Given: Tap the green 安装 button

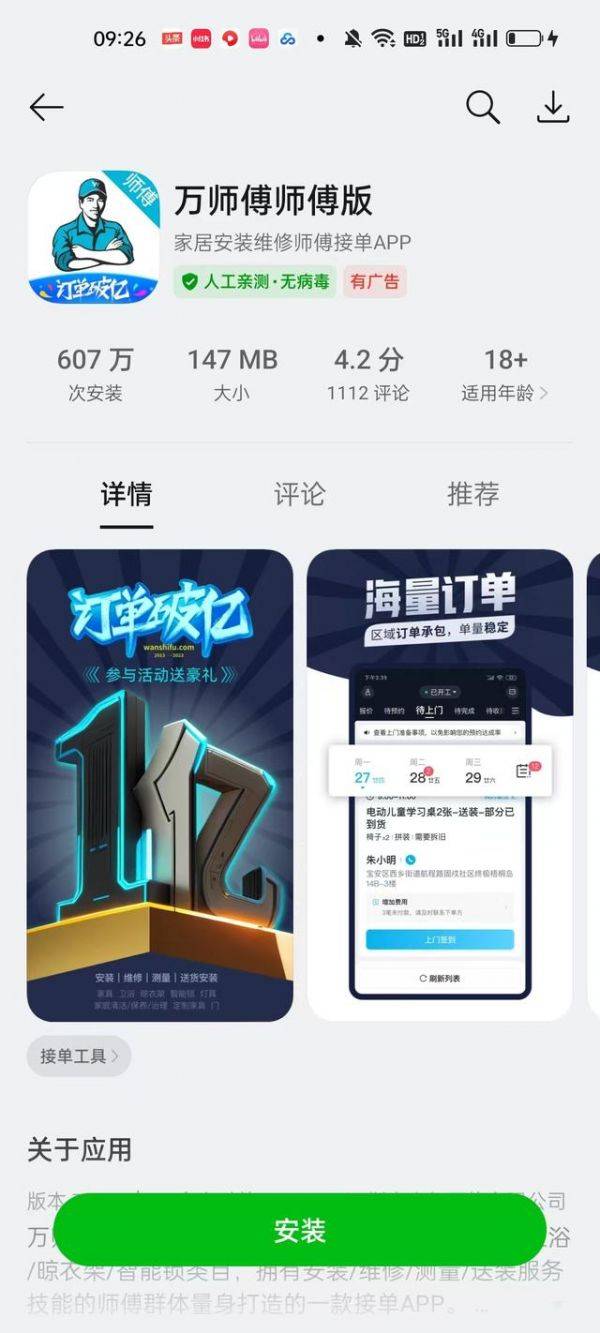Looking at the screenshot, I should (x=299, y=1230).
